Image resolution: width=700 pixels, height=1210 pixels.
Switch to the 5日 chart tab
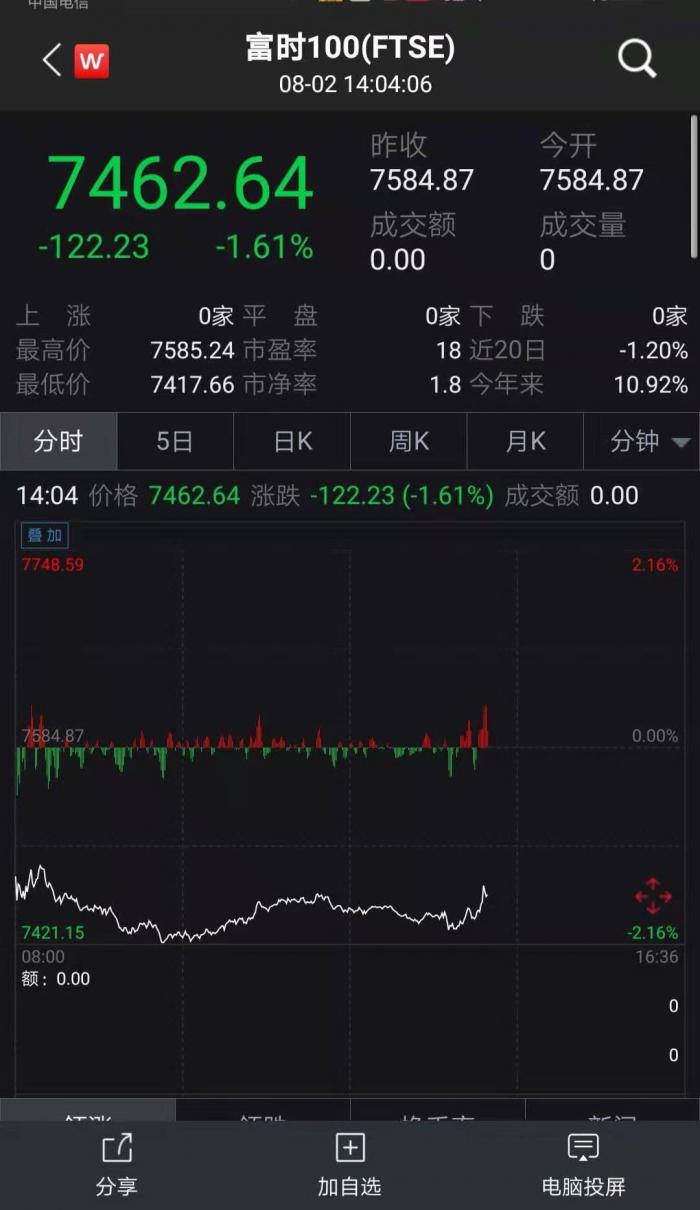tap(175, 441)
